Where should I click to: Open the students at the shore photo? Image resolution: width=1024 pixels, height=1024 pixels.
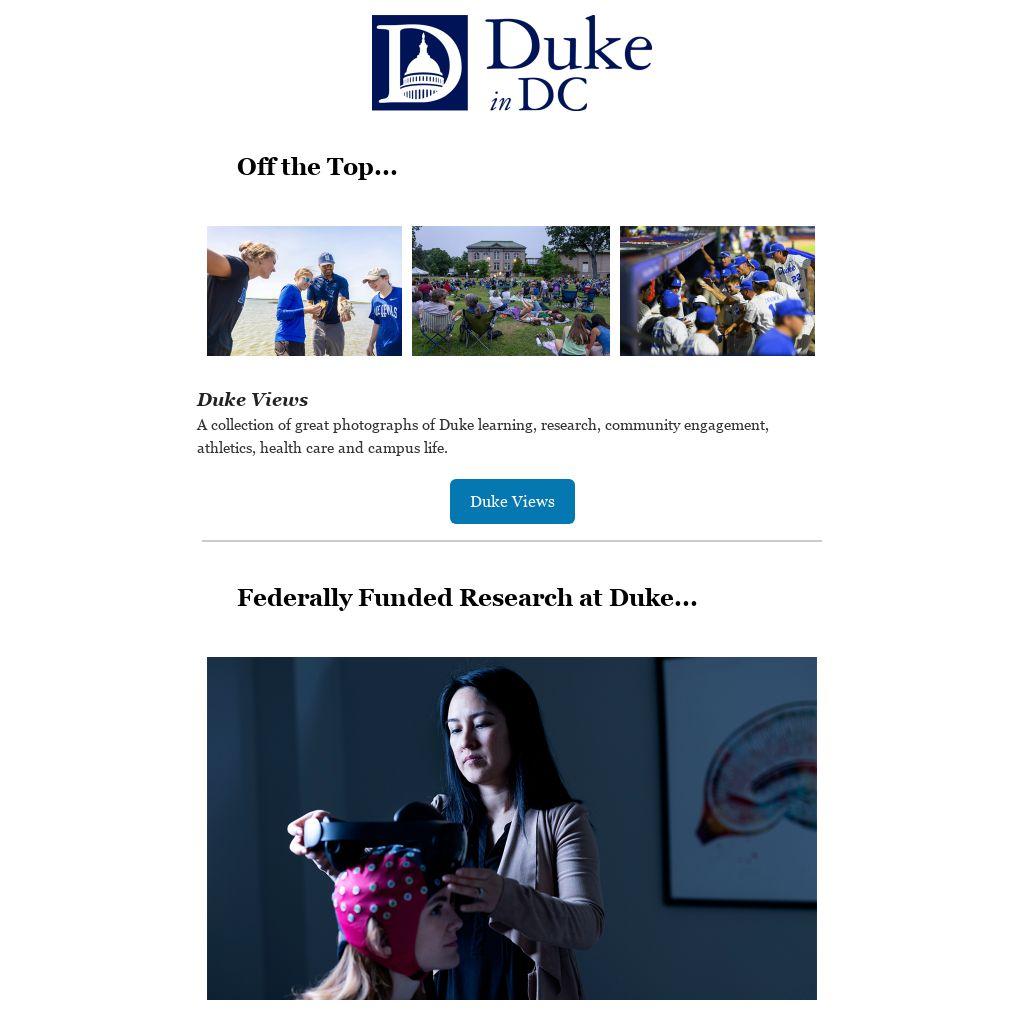(x=304, y=291)
